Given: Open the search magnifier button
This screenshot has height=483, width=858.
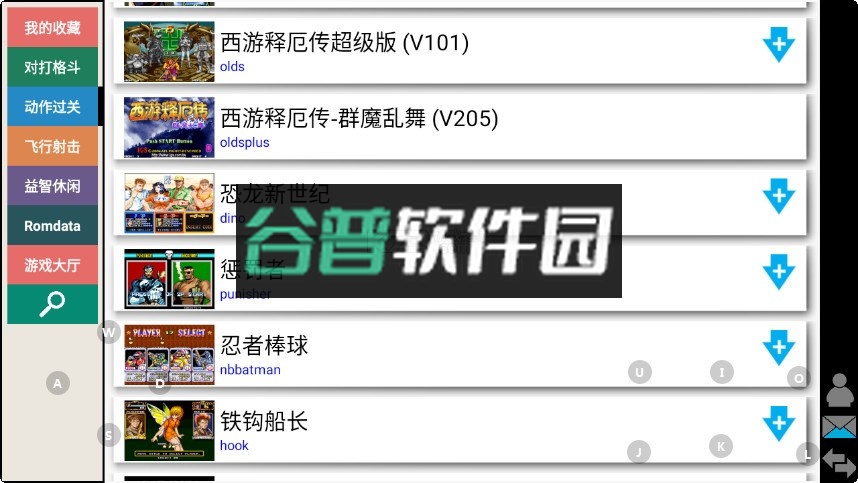Looking at the screenshot, I should (52, 304).
